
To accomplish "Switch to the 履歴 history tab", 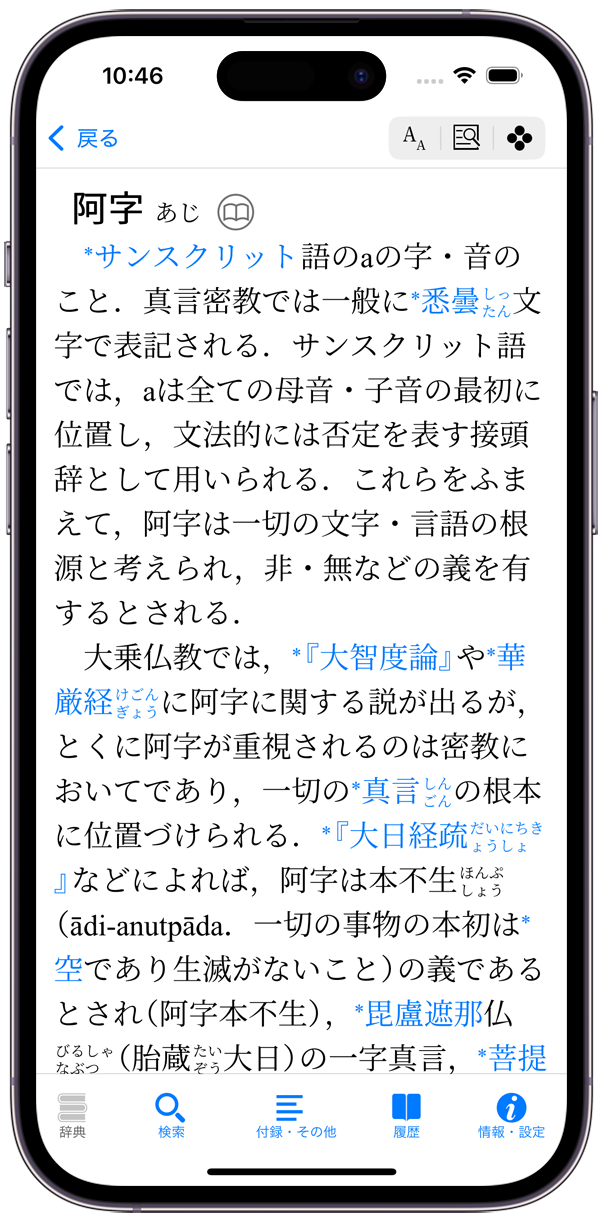I will tap(406, 1114).
